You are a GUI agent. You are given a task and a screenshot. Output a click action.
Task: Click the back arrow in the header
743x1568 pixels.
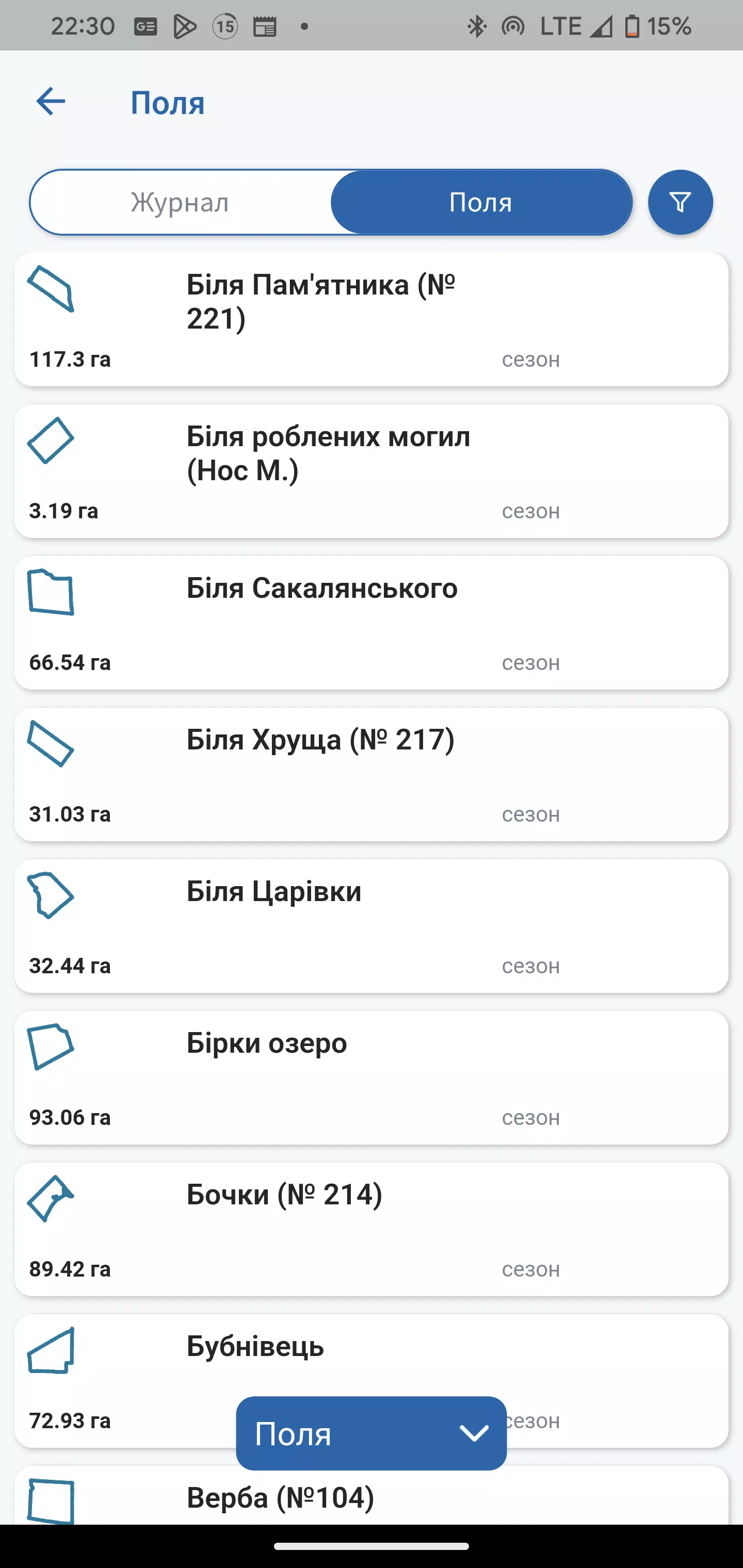click(x=51, y=101)
